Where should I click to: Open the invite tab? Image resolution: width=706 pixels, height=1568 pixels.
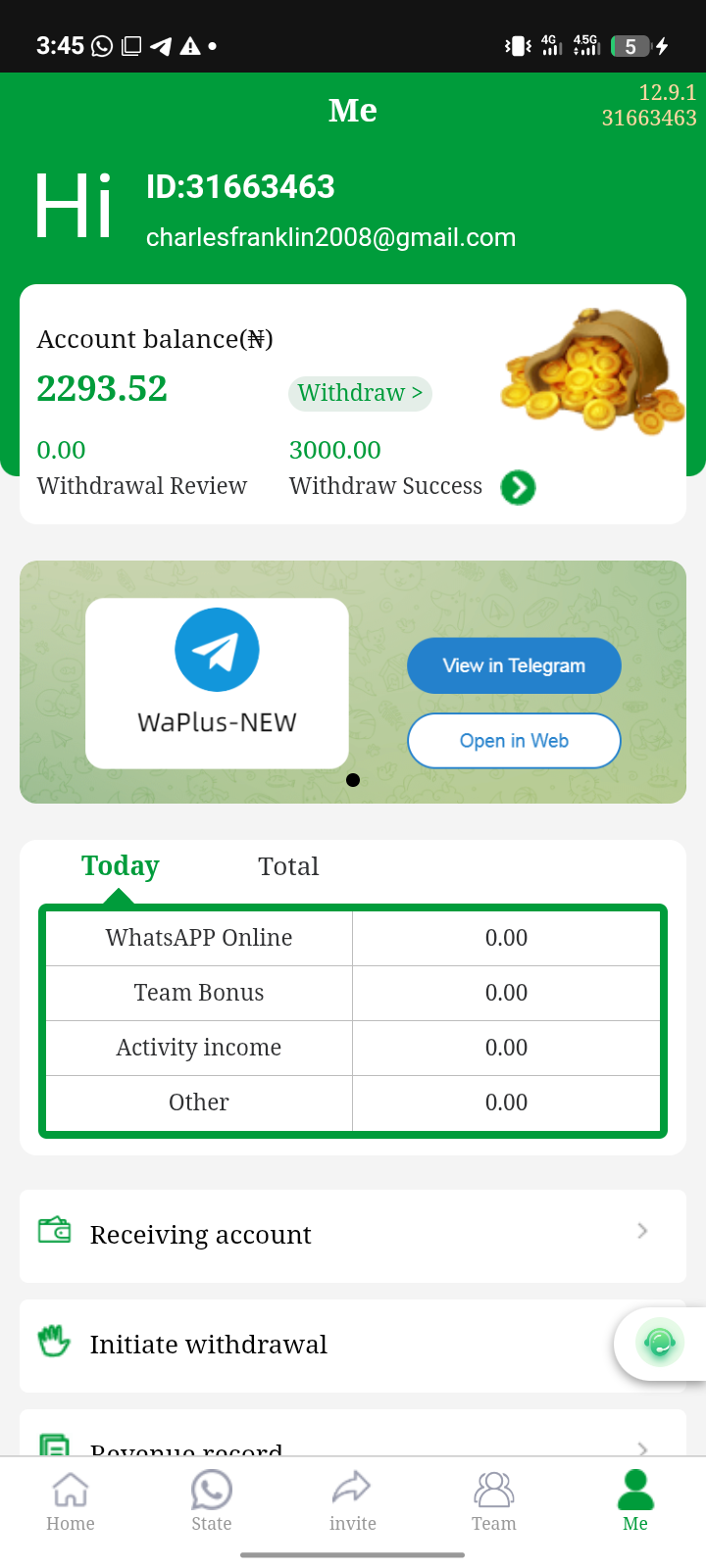click(x=353, y=1501)
